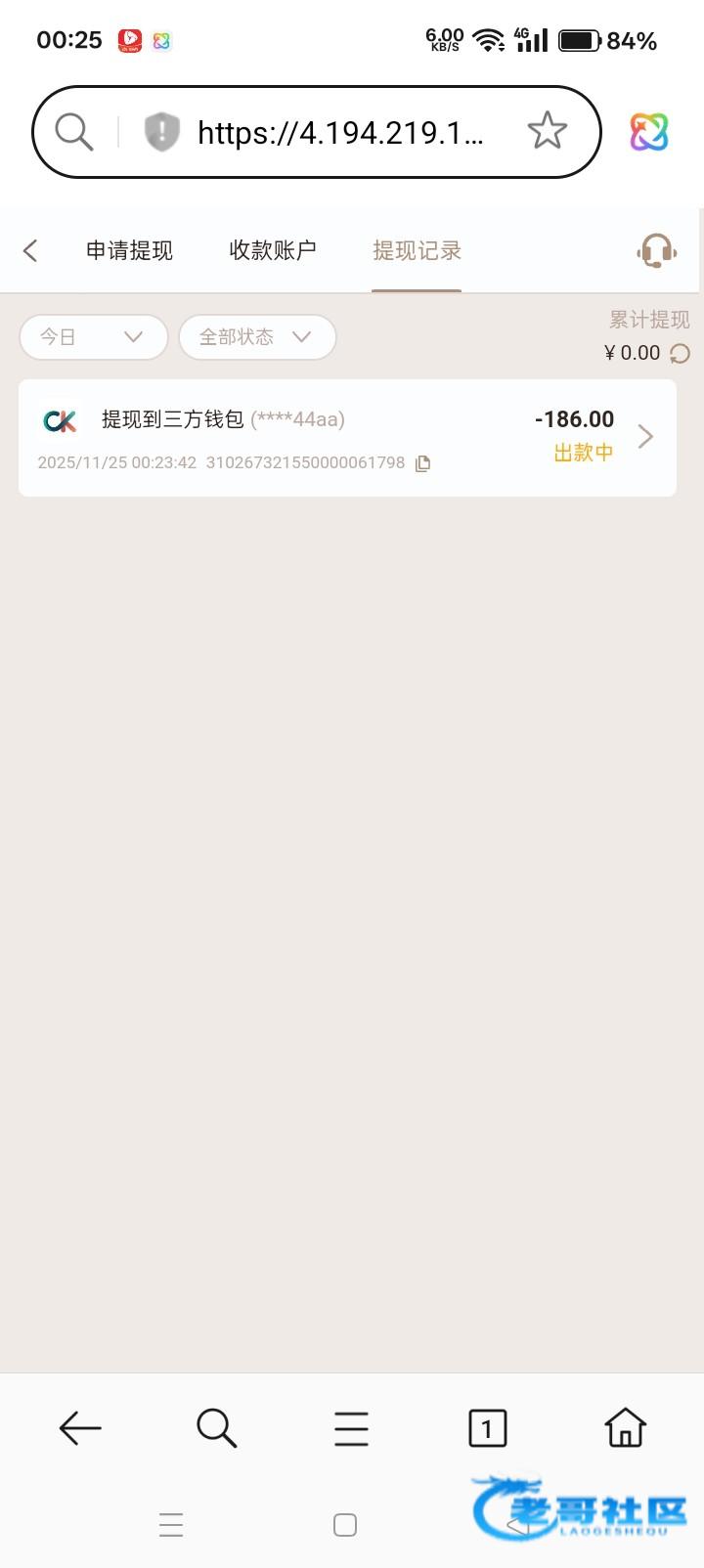Open browser search from bottom toolbar

pos(216,1428)
